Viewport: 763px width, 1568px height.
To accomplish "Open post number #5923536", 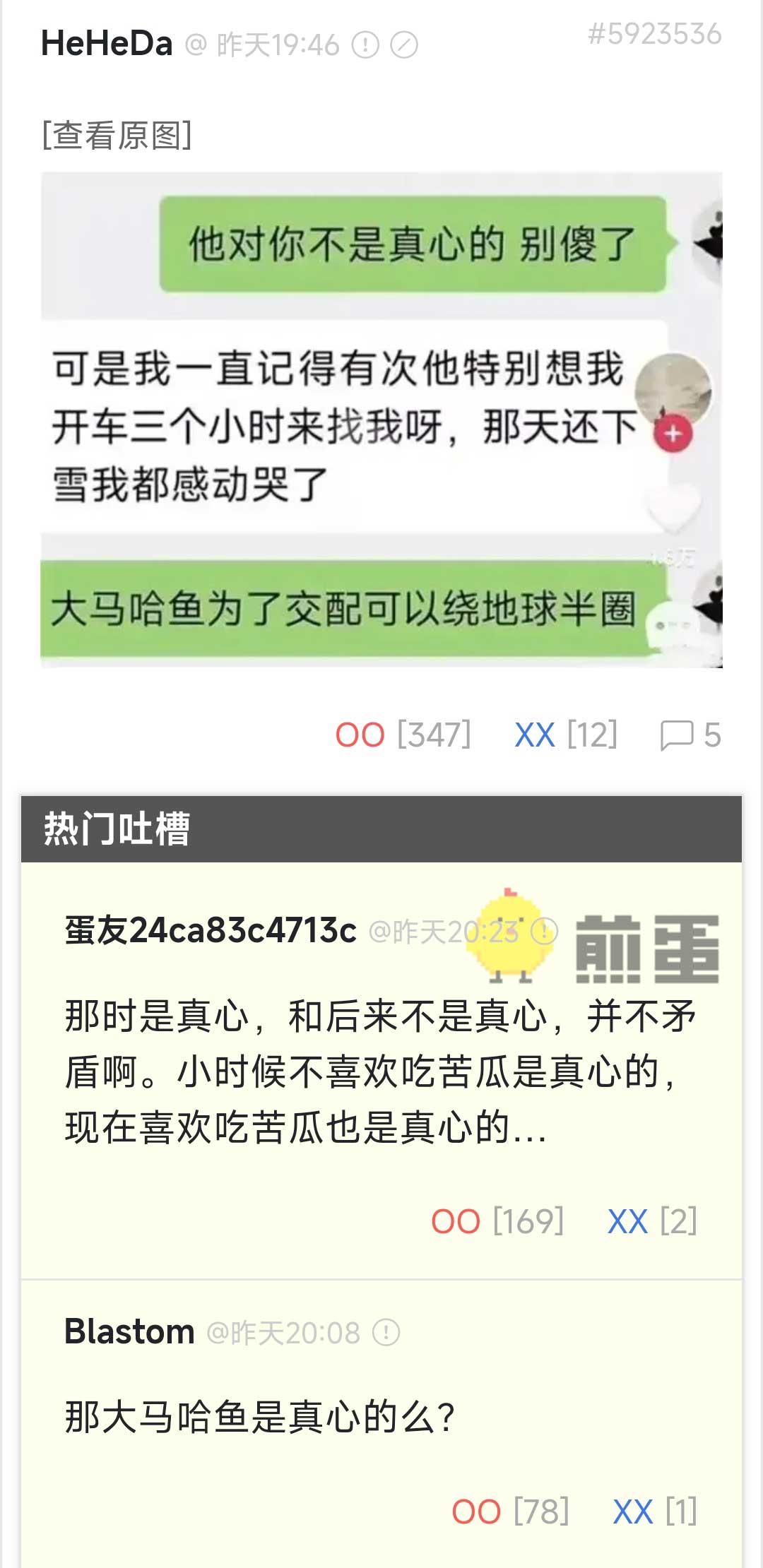I will pyautogui.click(x=654, y=34).
